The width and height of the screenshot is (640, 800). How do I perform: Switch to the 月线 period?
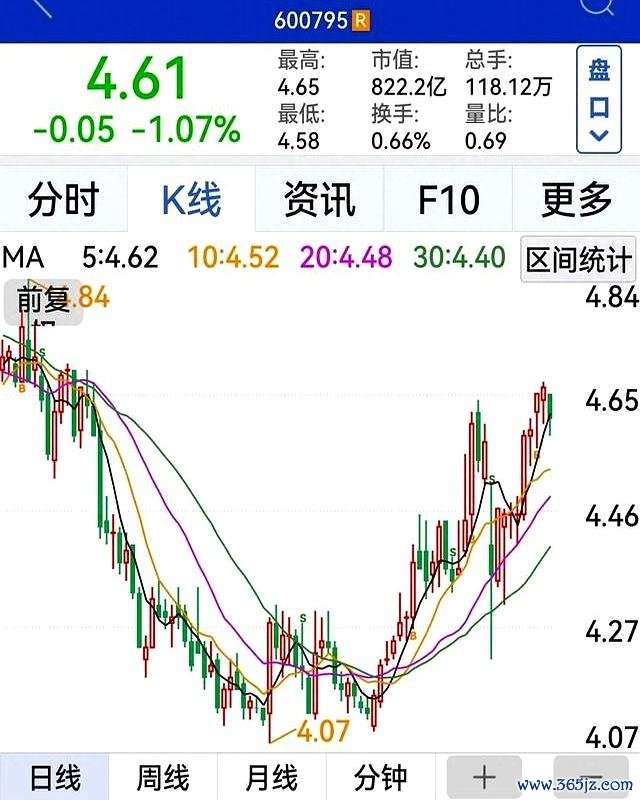click(x=271, y=777)
